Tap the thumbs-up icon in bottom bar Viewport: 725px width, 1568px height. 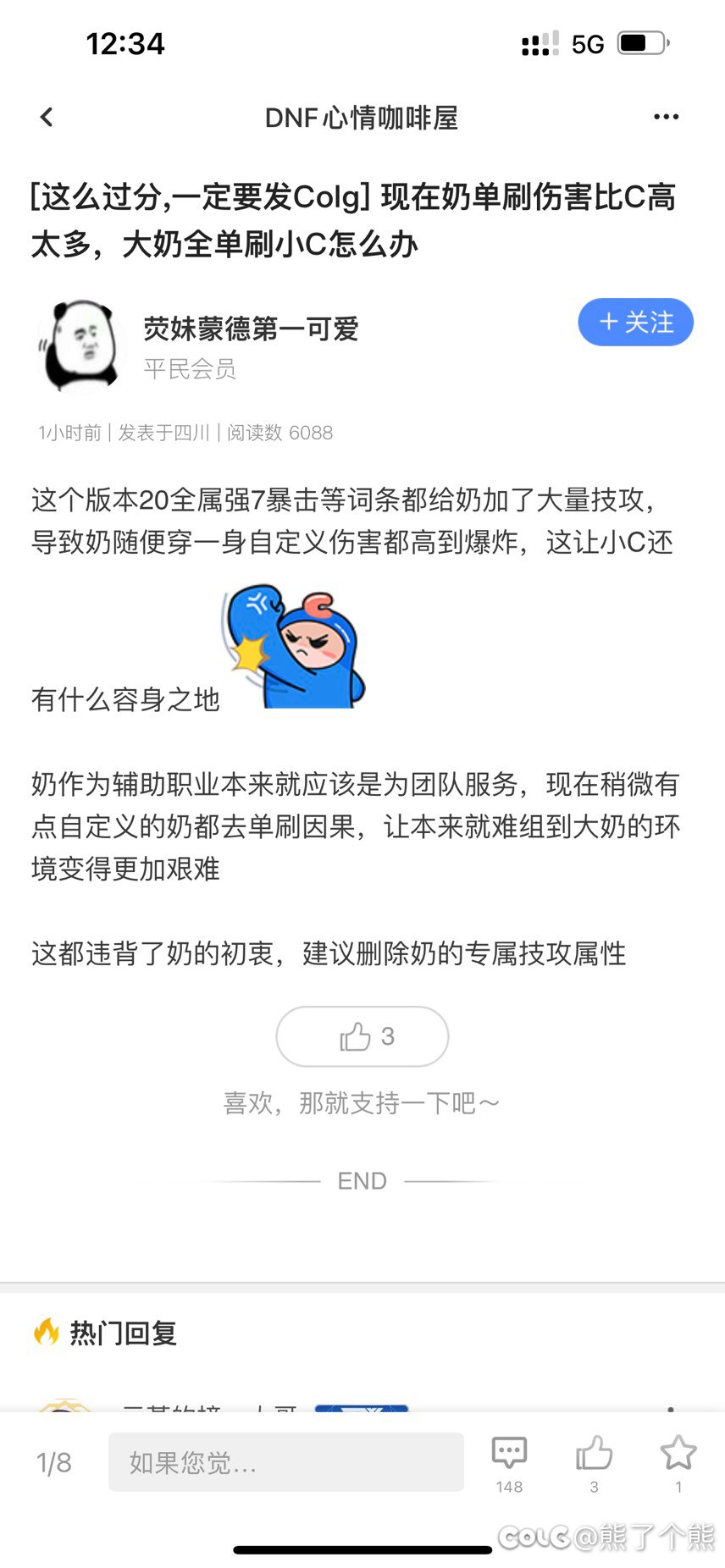pyautogui.click(x=594, y=1451)
